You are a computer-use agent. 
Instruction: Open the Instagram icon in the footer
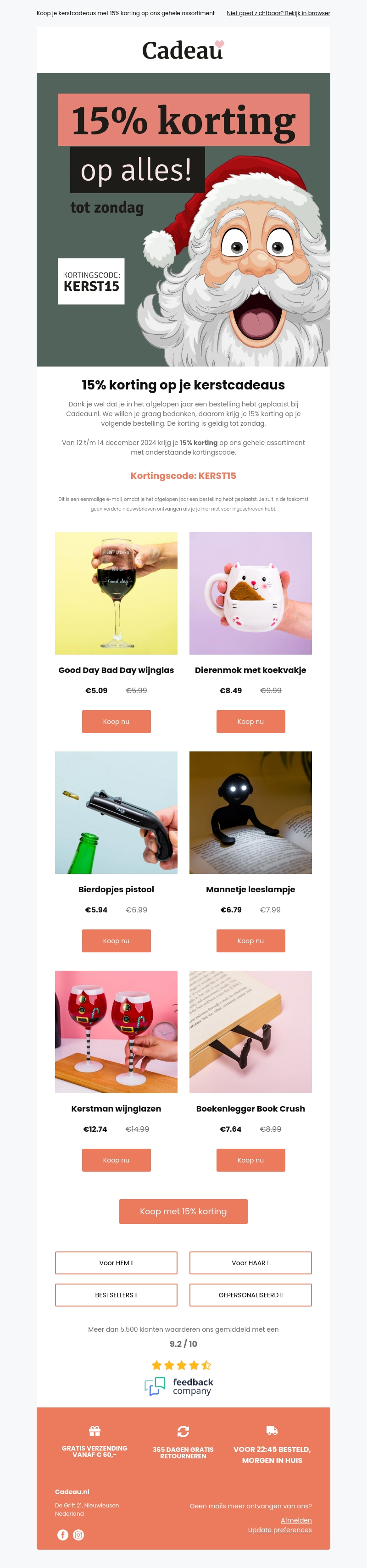click(x=78, y=1535)
